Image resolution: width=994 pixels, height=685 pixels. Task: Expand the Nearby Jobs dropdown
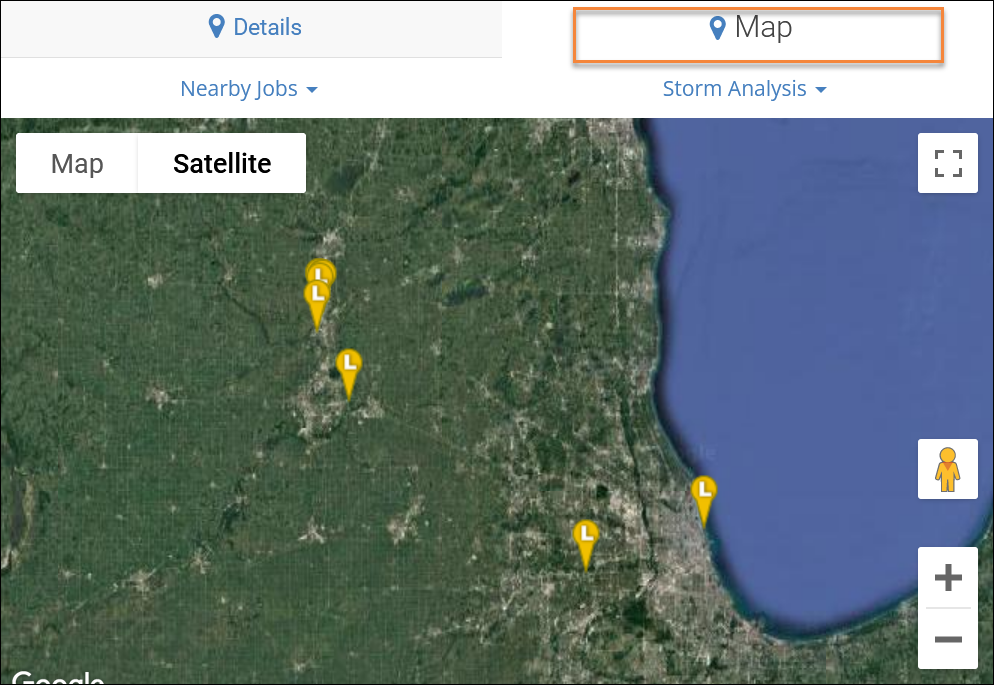pos(248,89)
